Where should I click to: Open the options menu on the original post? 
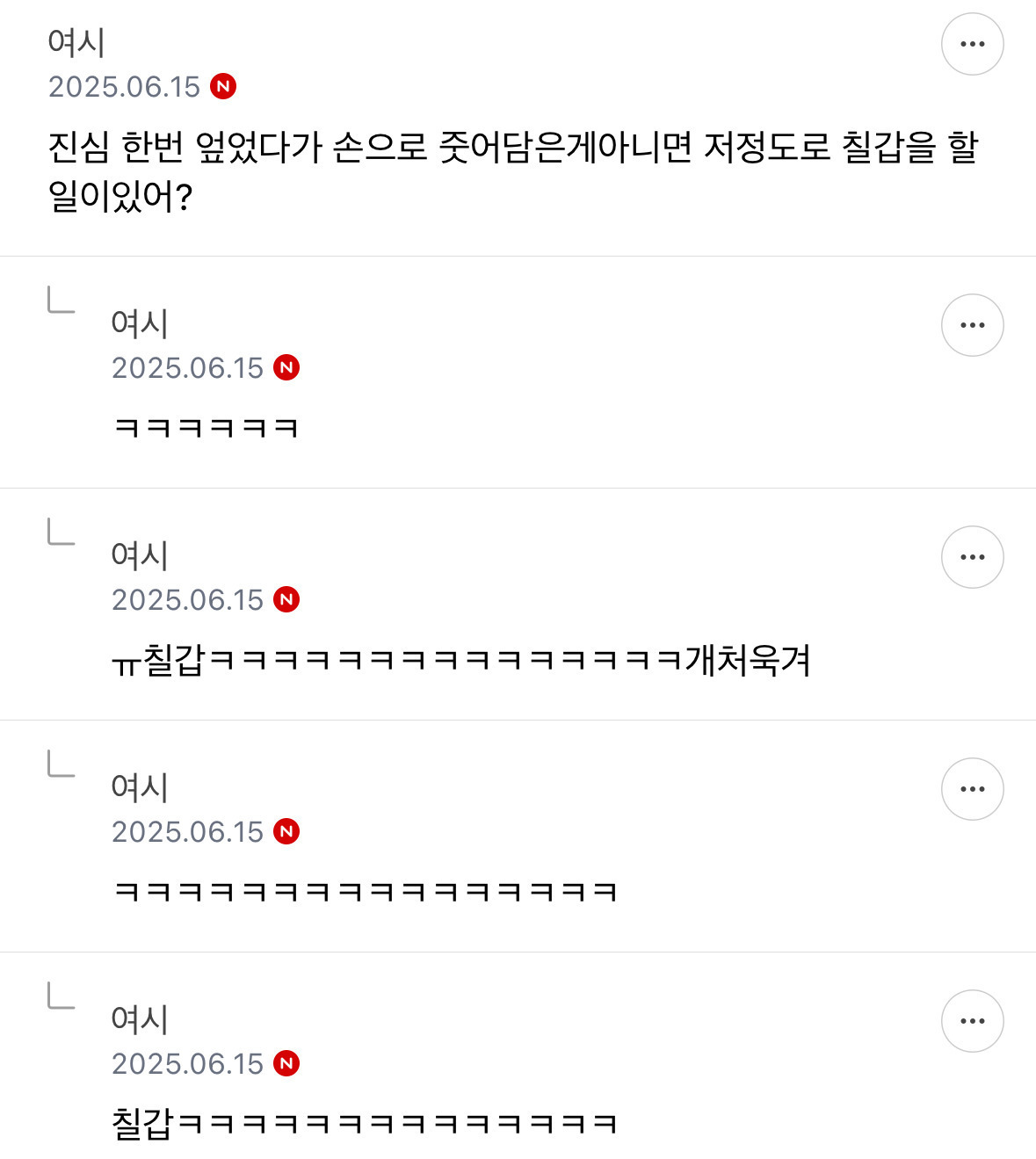[x=972, y=43]
